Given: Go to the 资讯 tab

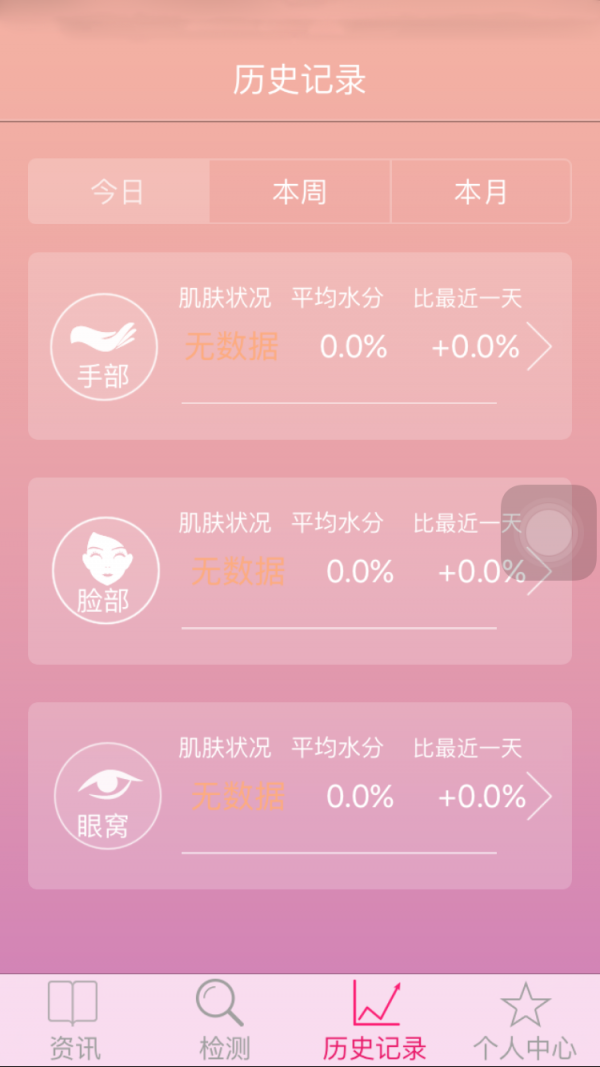Looking at the screenshot, I should pyautogui.click(x=75, y=1020).
